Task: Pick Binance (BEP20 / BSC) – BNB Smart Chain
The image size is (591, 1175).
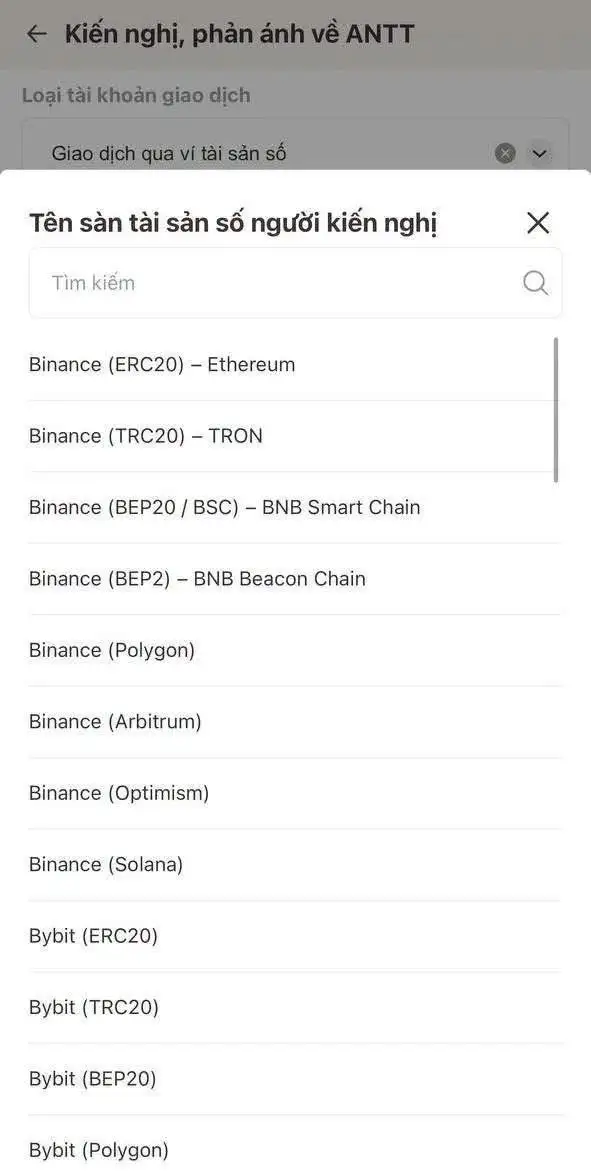Action: coord(295,507)
